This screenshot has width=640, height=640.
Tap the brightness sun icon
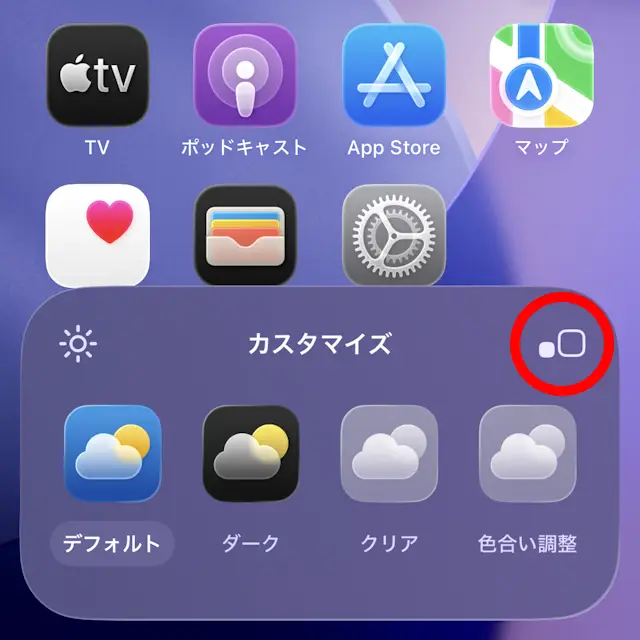pyautogui.click(x=78, y=345)
